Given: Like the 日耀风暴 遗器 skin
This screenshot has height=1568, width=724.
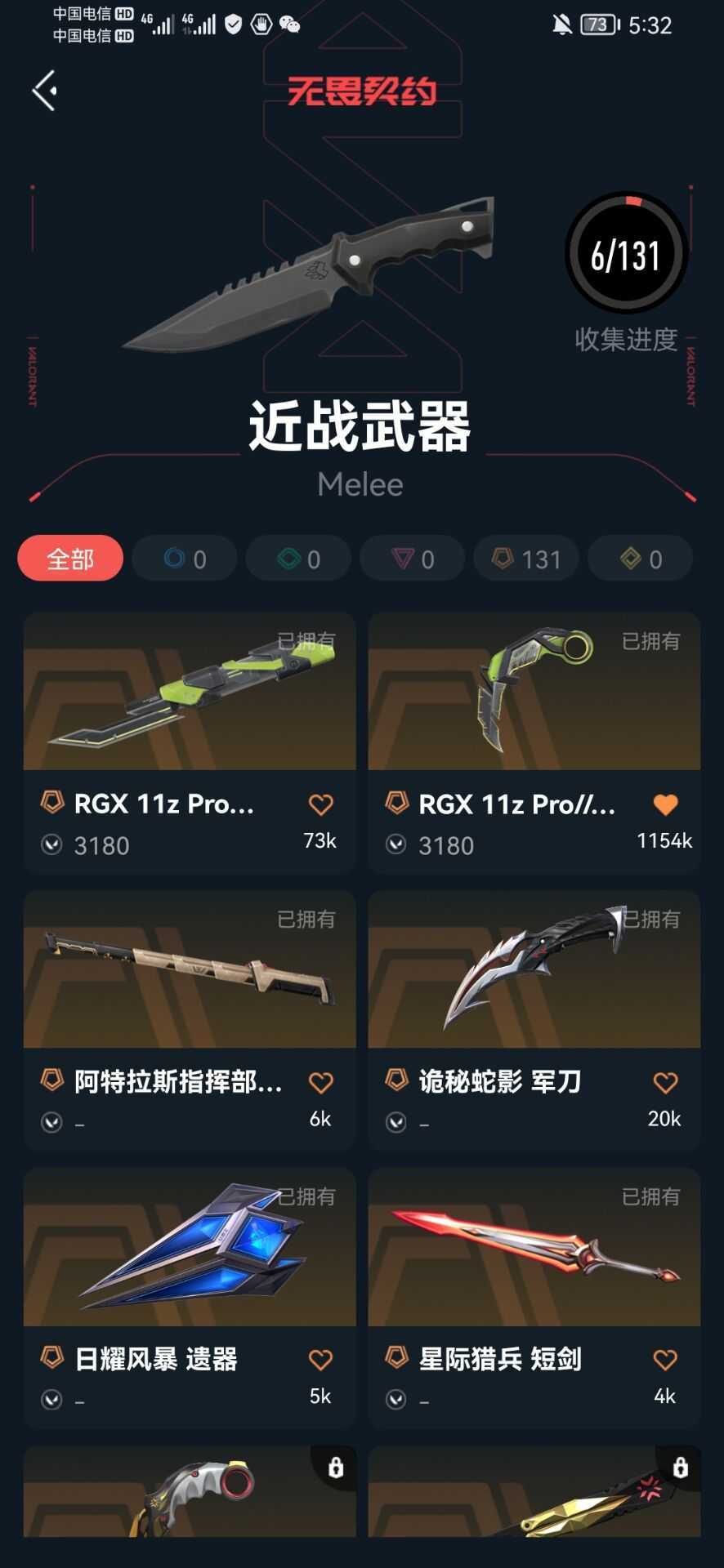Looking at the screenshot, I should tap(320, 1361).
